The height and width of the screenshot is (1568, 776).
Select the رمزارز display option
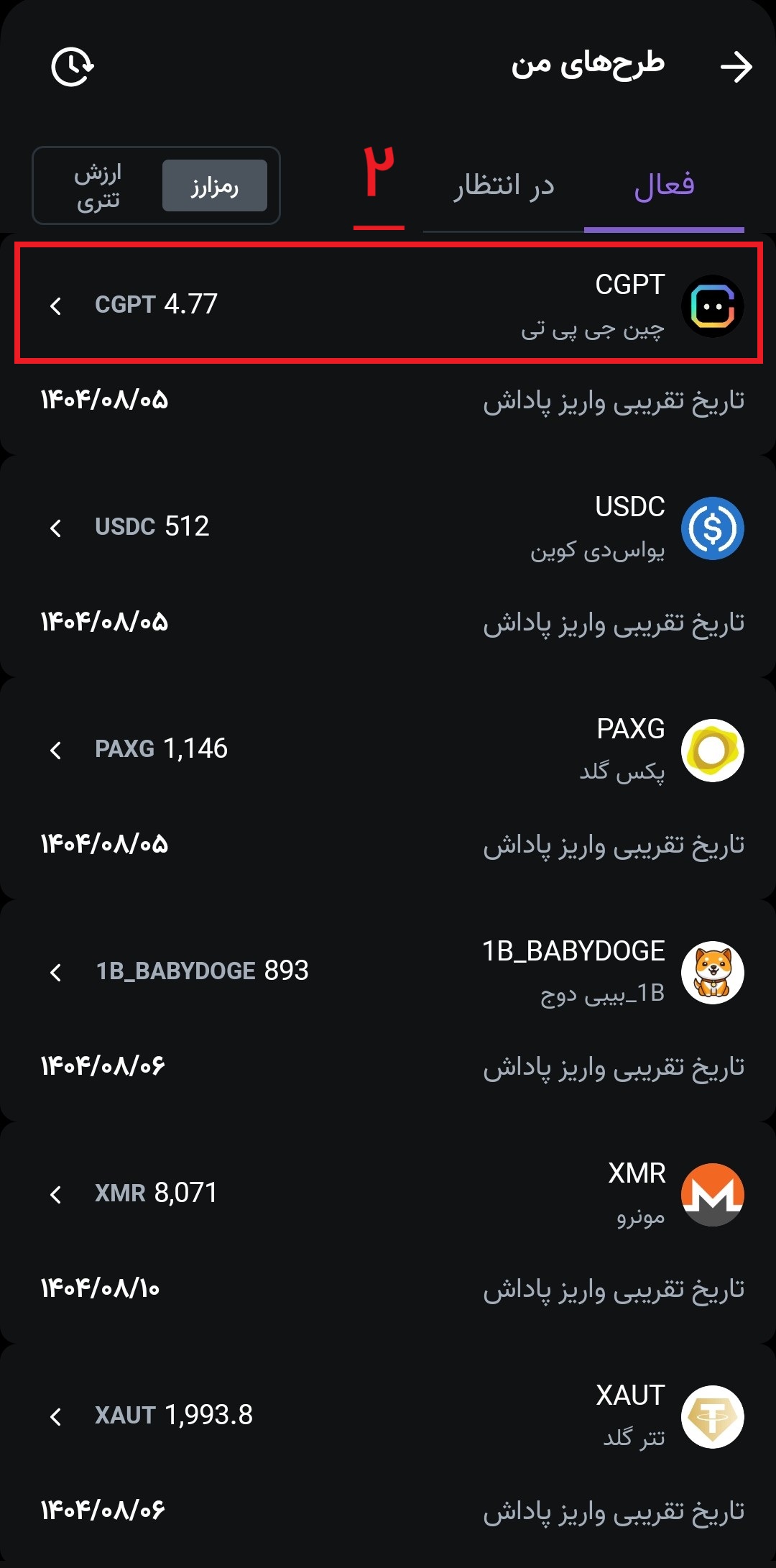click(x=214, y=185)
